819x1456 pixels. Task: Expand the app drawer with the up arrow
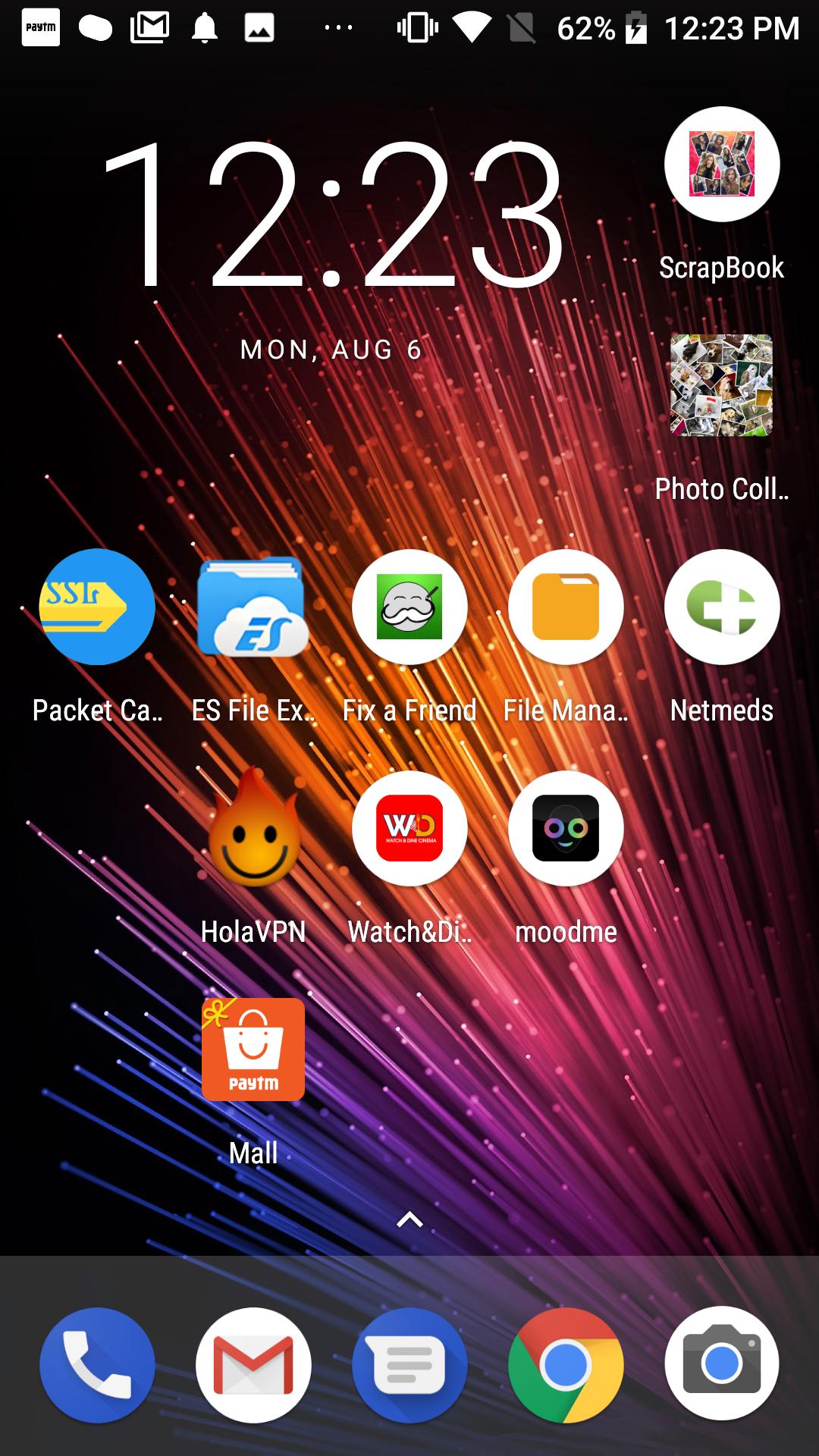409,1219
